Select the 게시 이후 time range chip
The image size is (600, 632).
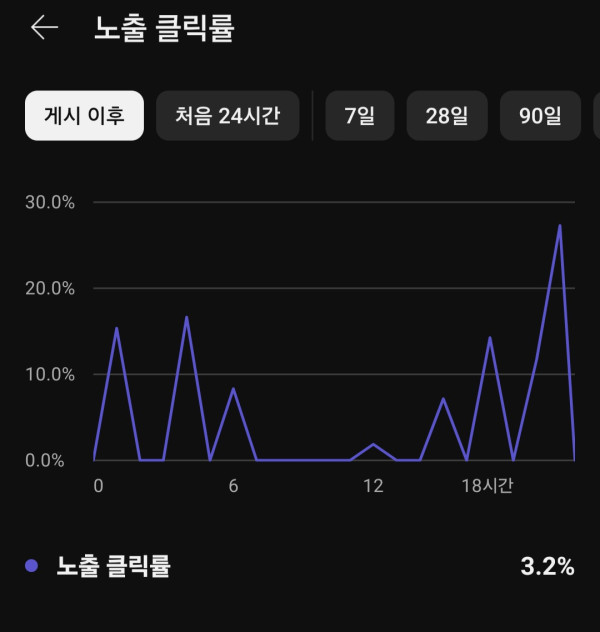(x=84, y=115)
